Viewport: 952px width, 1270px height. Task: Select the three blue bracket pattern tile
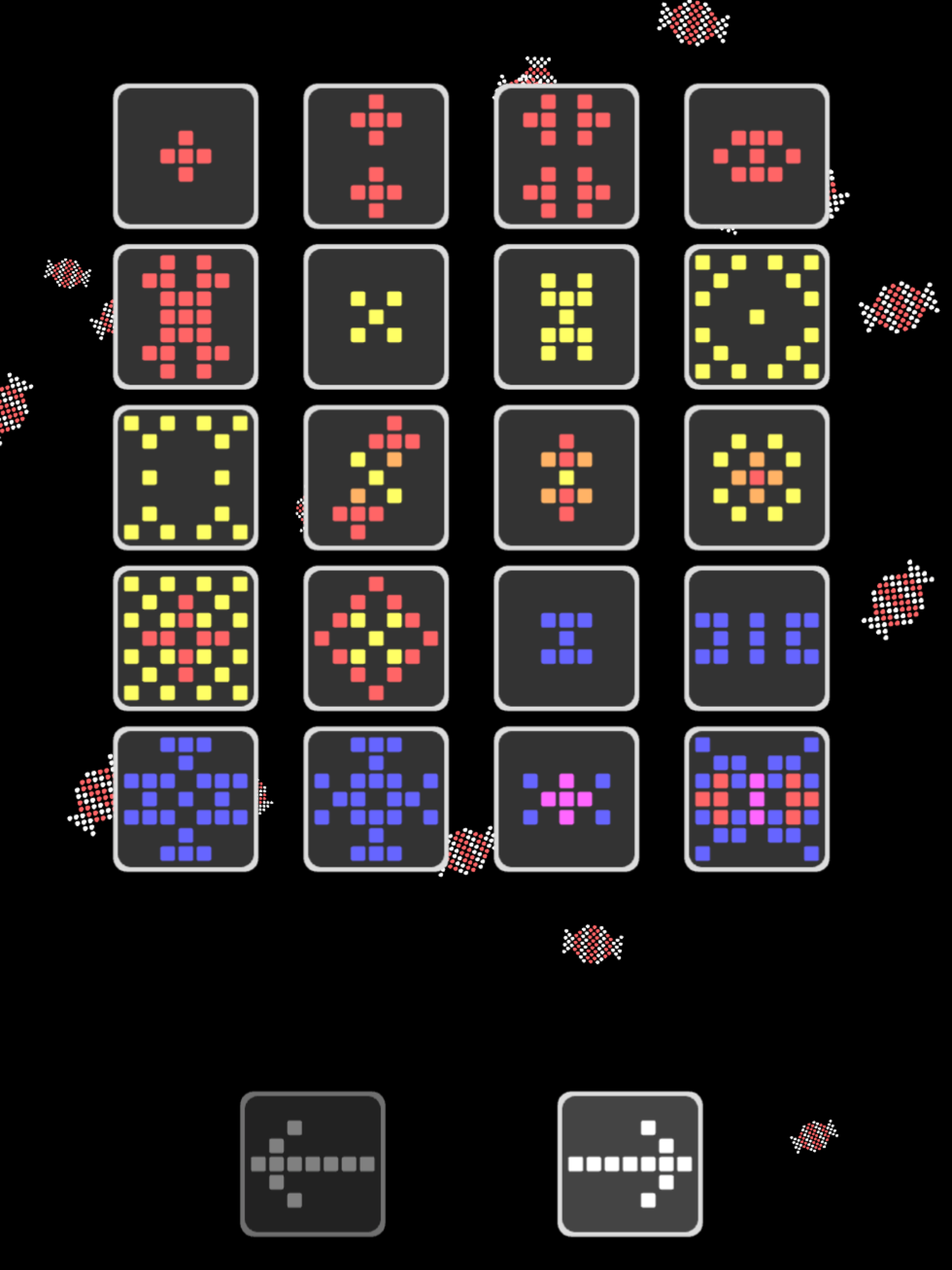(756, 638)
